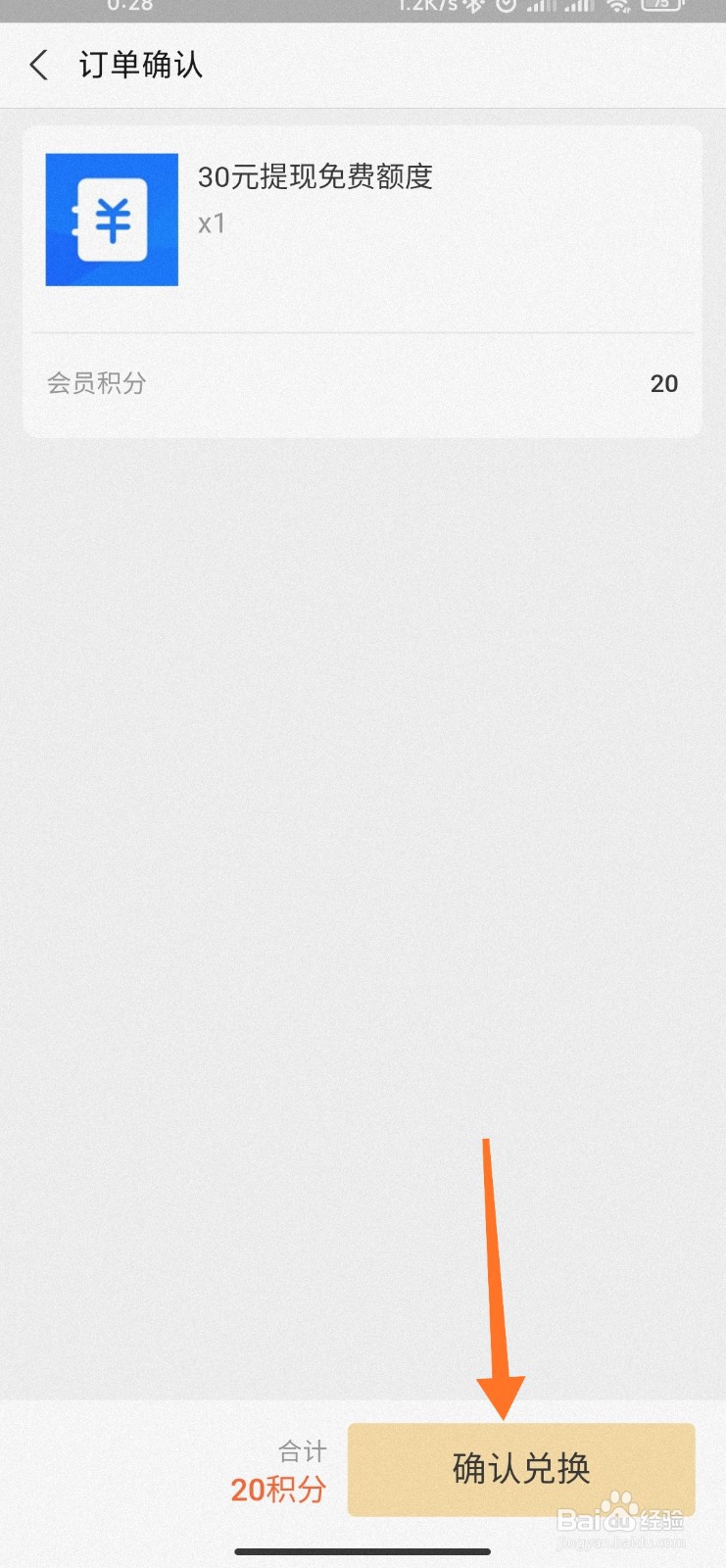
Task: Tap the battery indicator showing 75
Action: pyautogui.click(x=661, y=8)
